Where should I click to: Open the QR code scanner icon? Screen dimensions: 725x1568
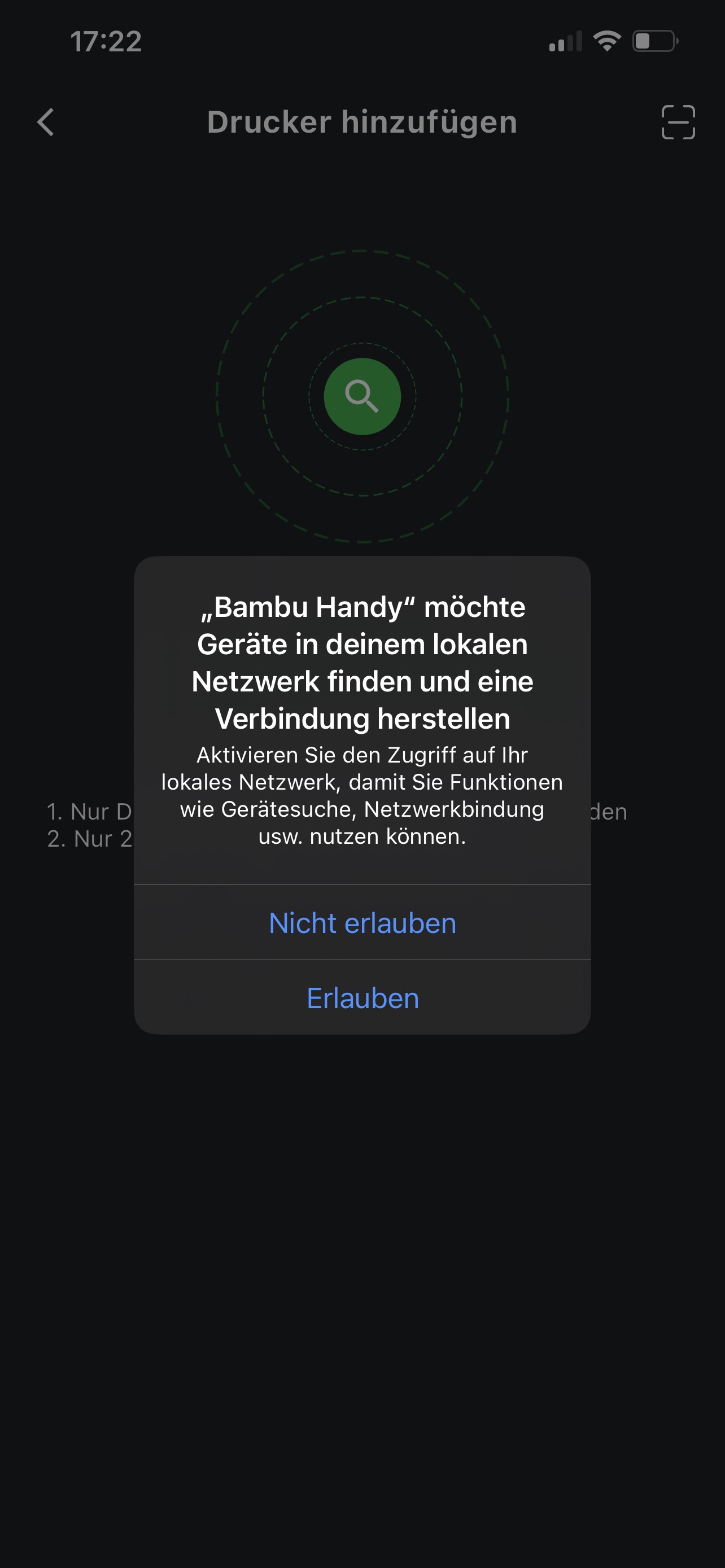click(678, 122)
